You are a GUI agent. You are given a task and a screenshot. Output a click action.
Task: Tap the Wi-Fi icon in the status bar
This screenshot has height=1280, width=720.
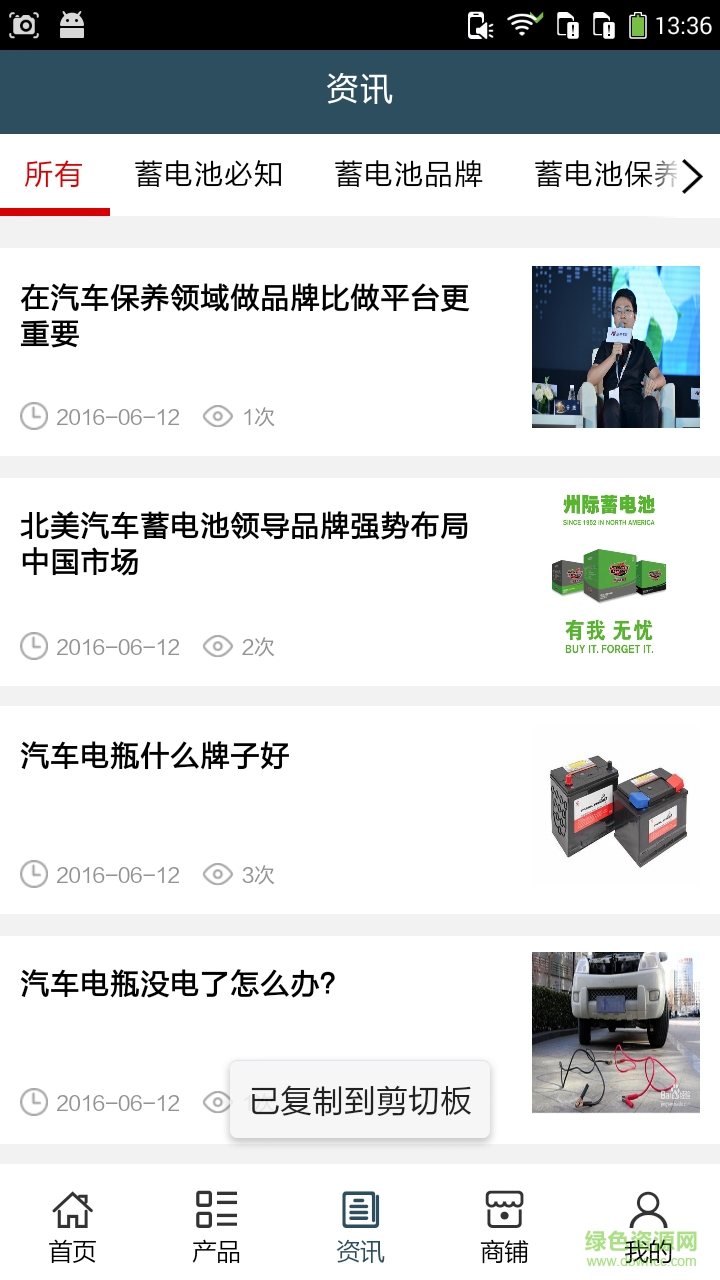coord(523,24)
